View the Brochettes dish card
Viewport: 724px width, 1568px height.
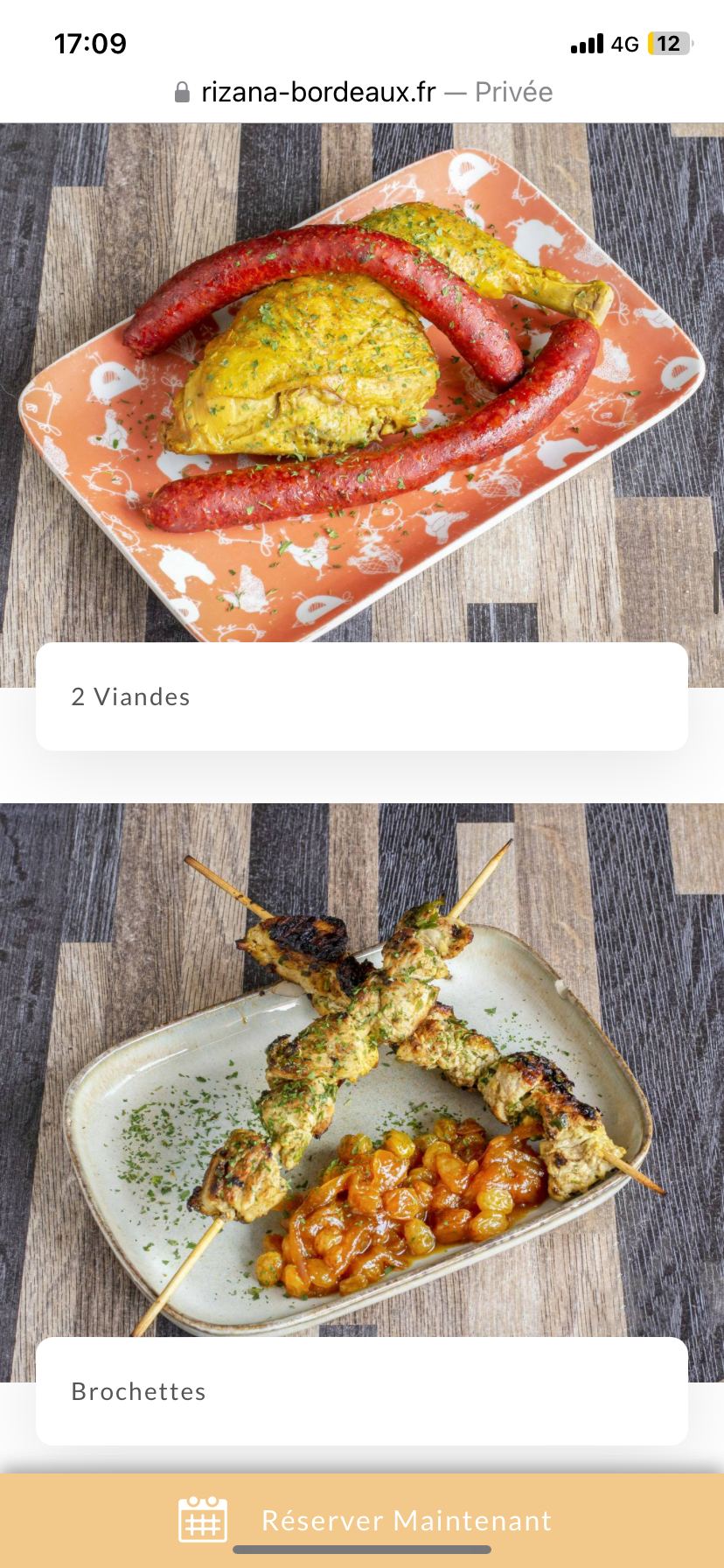(x=361, y=1391)
